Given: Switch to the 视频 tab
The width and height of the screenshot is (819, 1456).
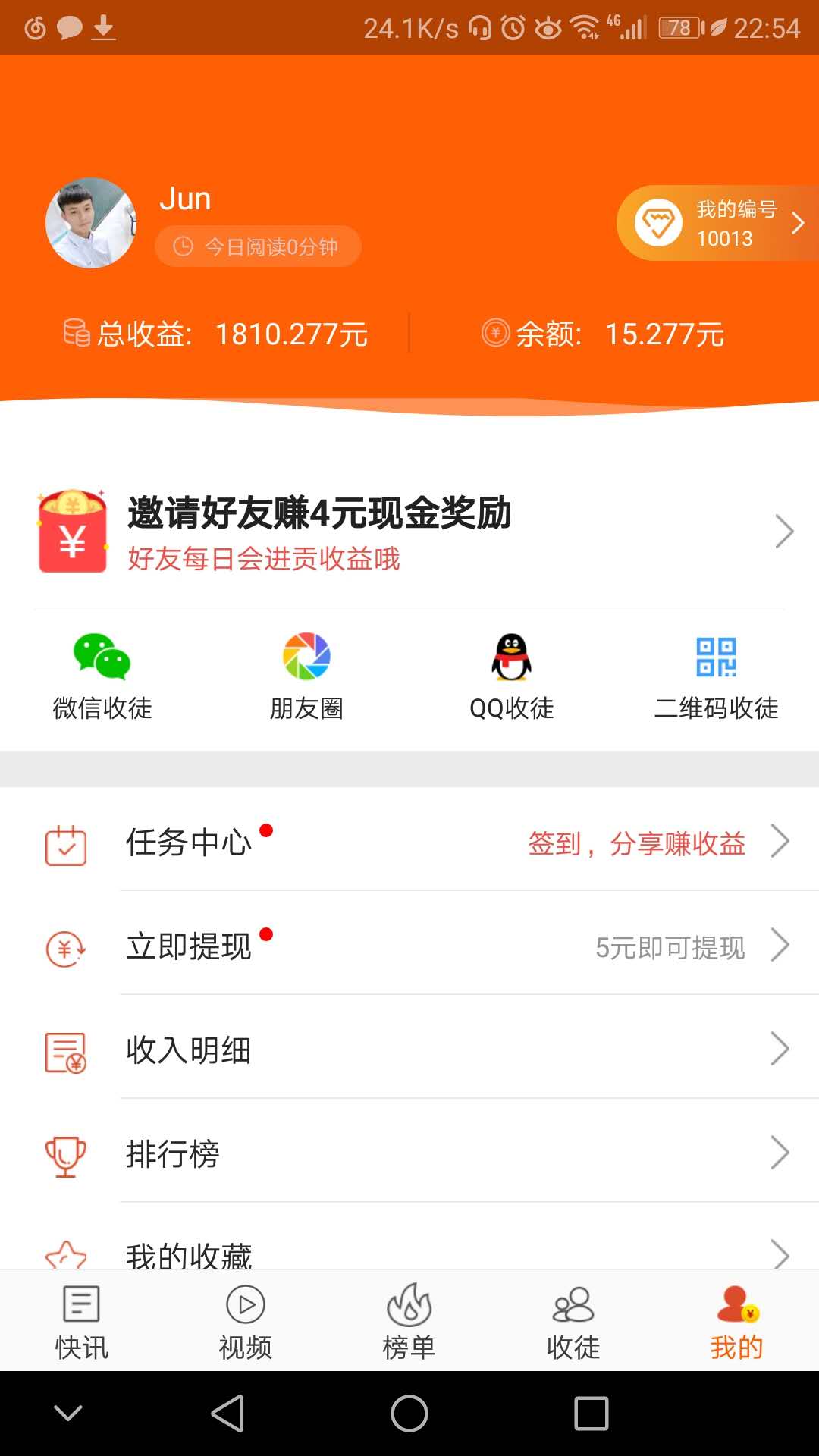Looking at the screenshot, I should tap(244, 1319).
